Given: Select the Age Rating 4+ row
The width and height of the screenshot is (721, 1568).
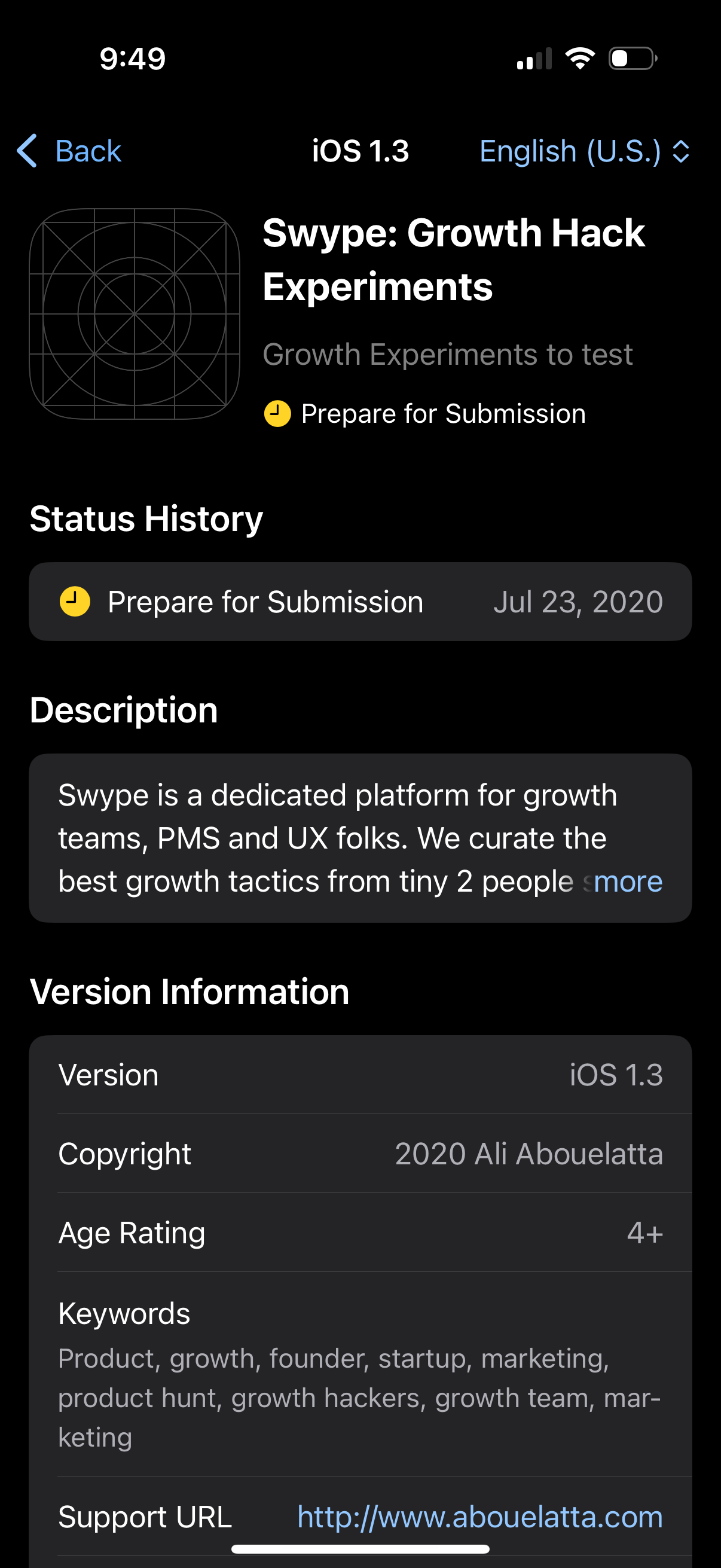Looking at the screenshot, I should coord(360,1232).
